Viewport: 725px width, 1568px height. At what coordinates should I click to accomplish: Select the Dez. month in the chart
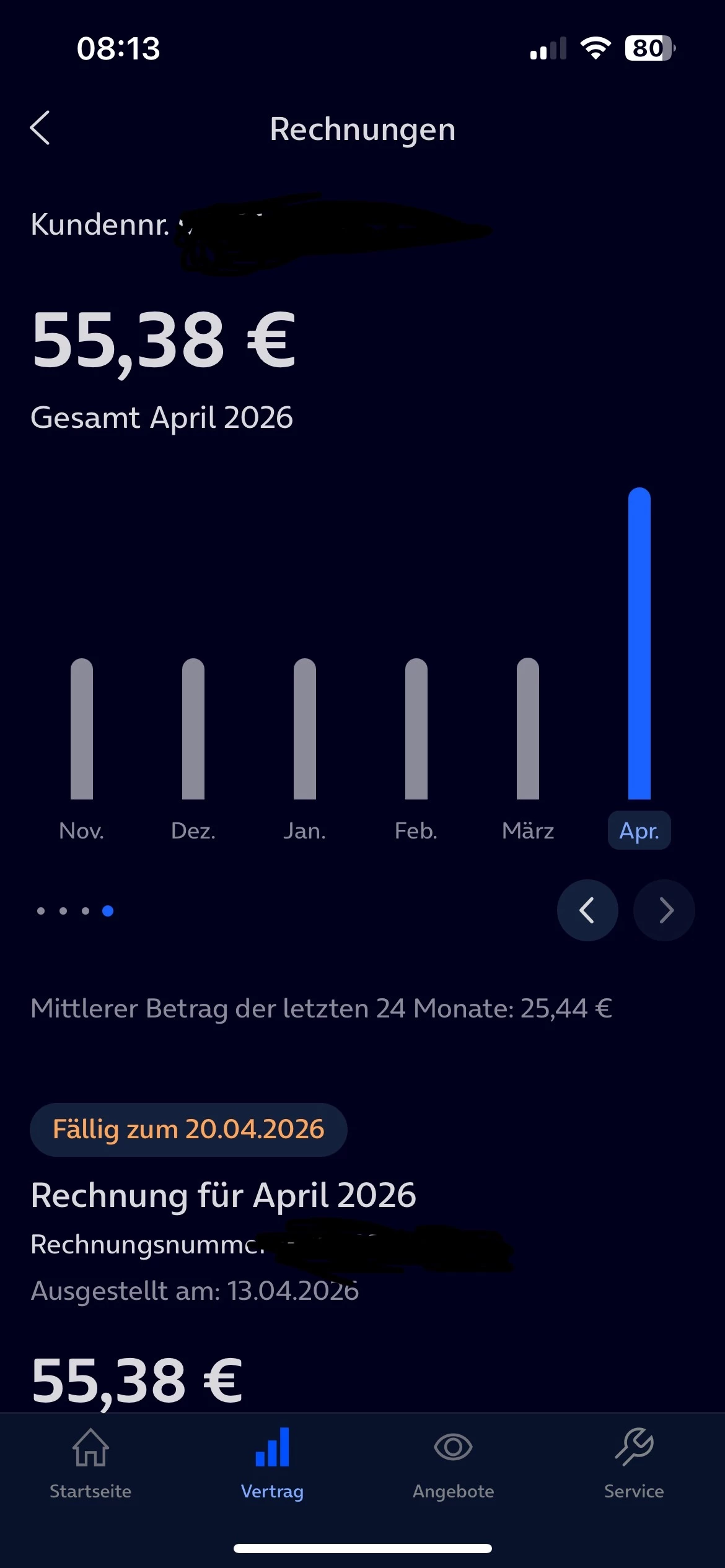coord(193,830)
